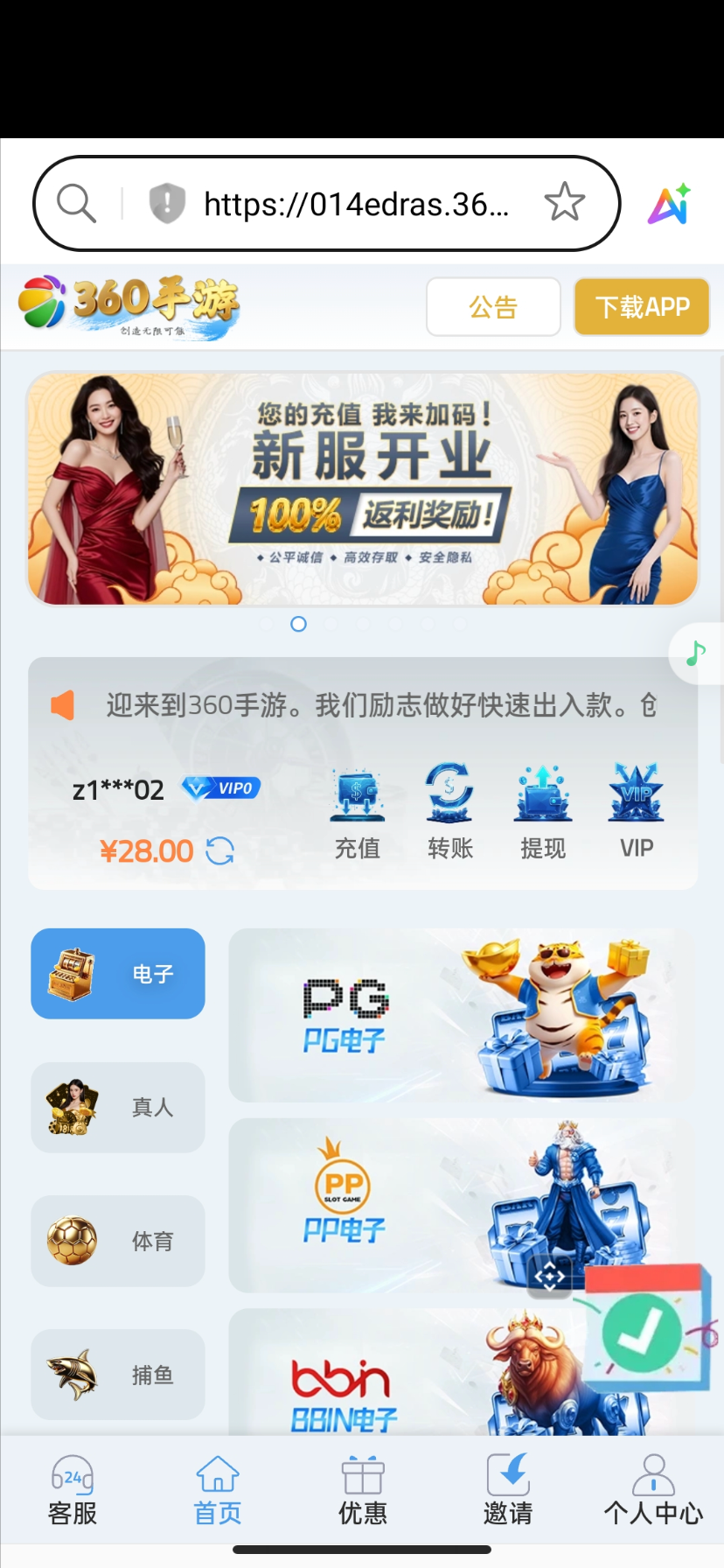Open the VIP section
Screen dimensions: 724x1568
tap(636, 811)
